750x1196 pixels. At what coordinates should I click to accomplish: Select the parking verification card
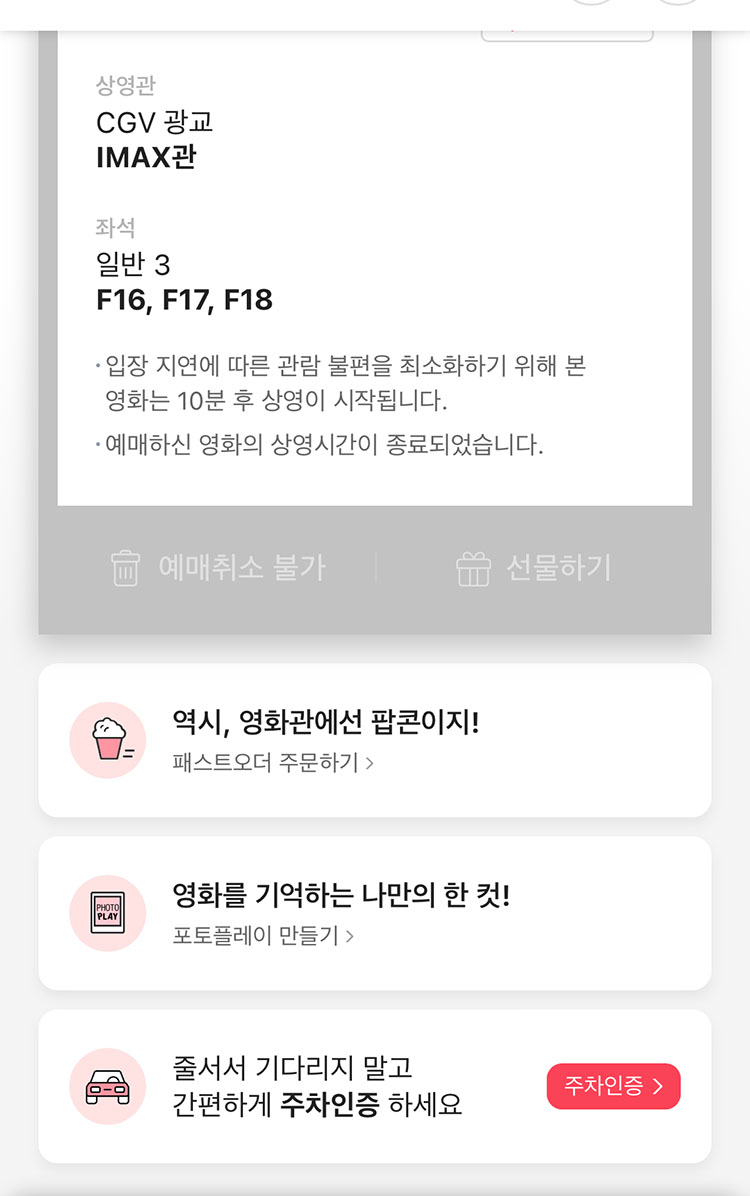pyautogui.click(x=375, y=1086)
